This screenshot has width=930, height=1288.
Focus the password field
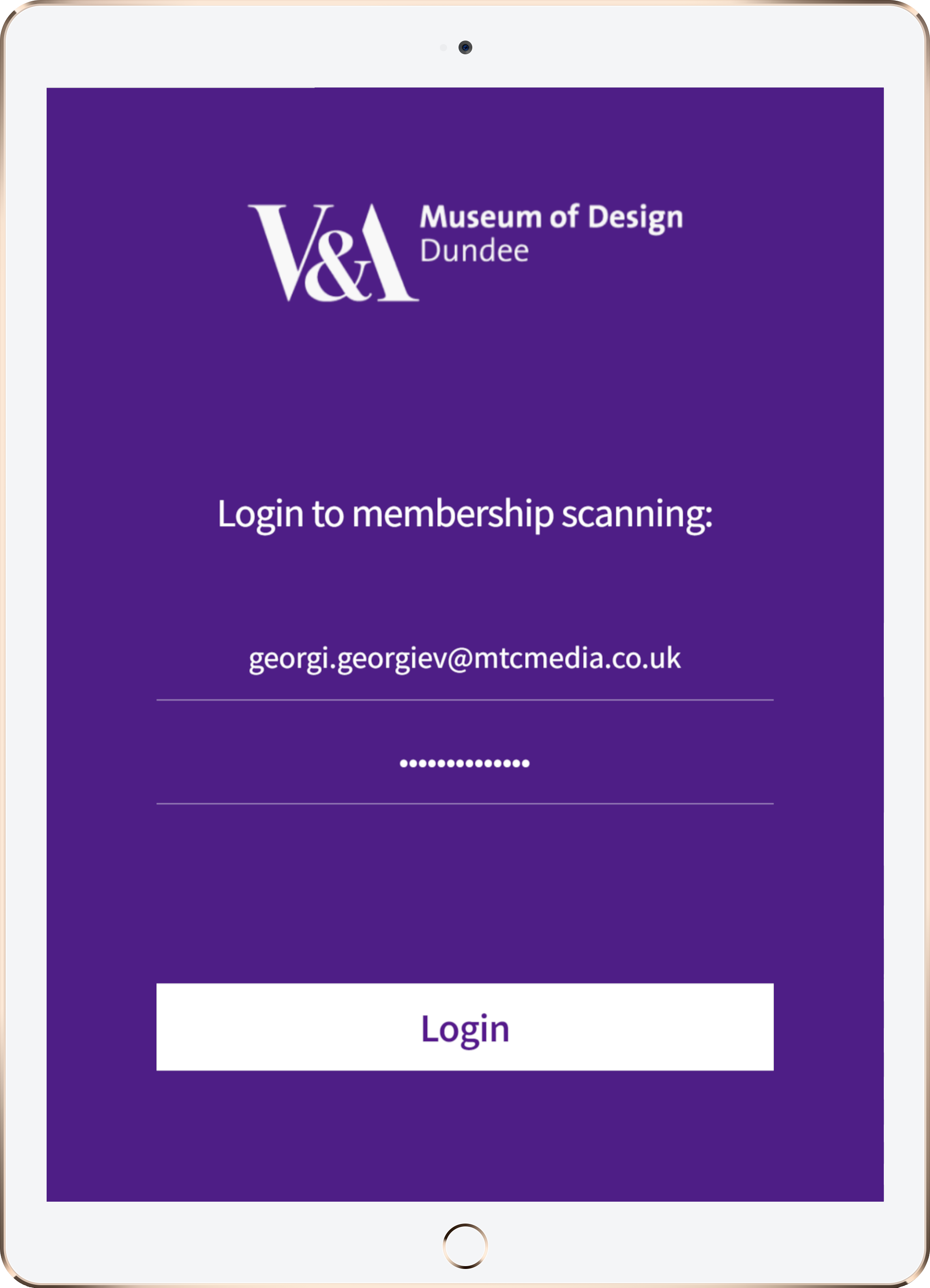(x=464, y=763)
